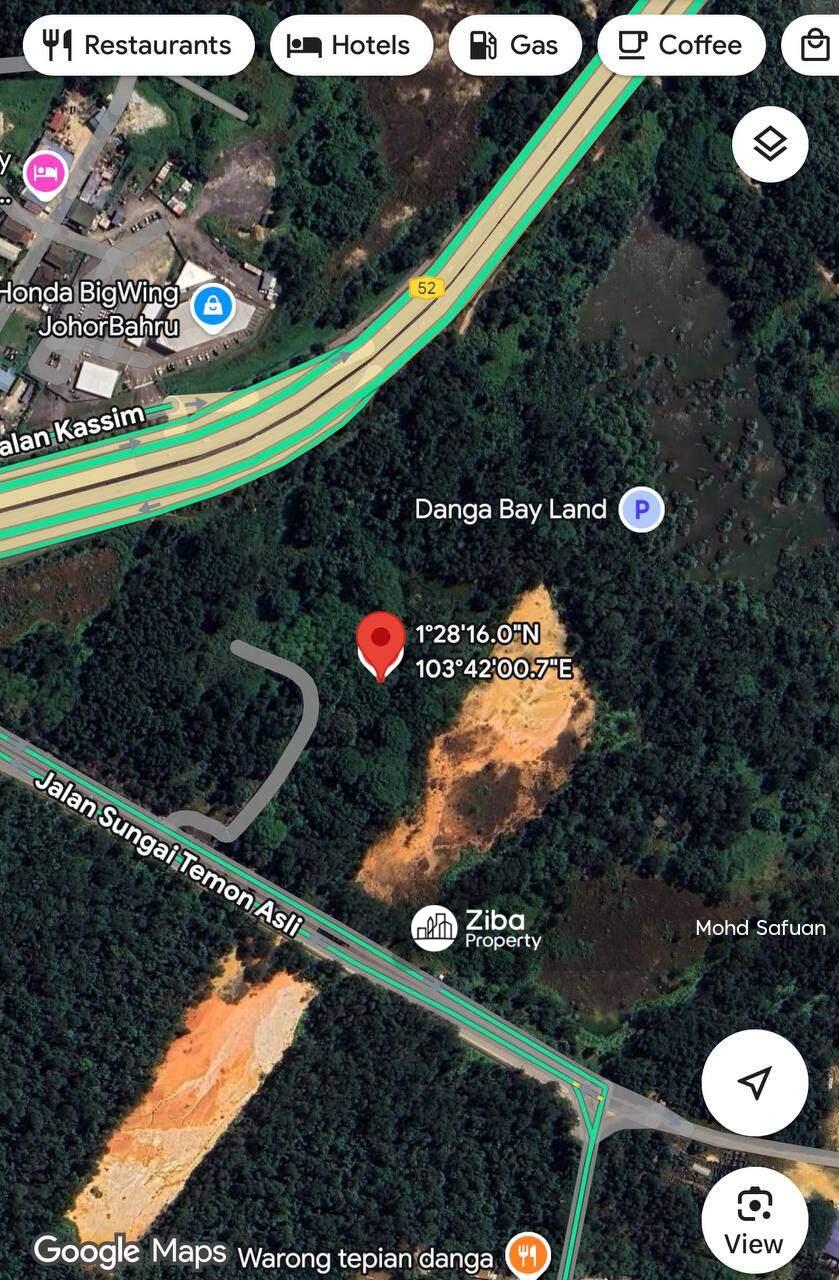The height and width of the screenshot is (1280, 839).
Task: Open the Ziba Property place marker
Action: coord(435,928)
